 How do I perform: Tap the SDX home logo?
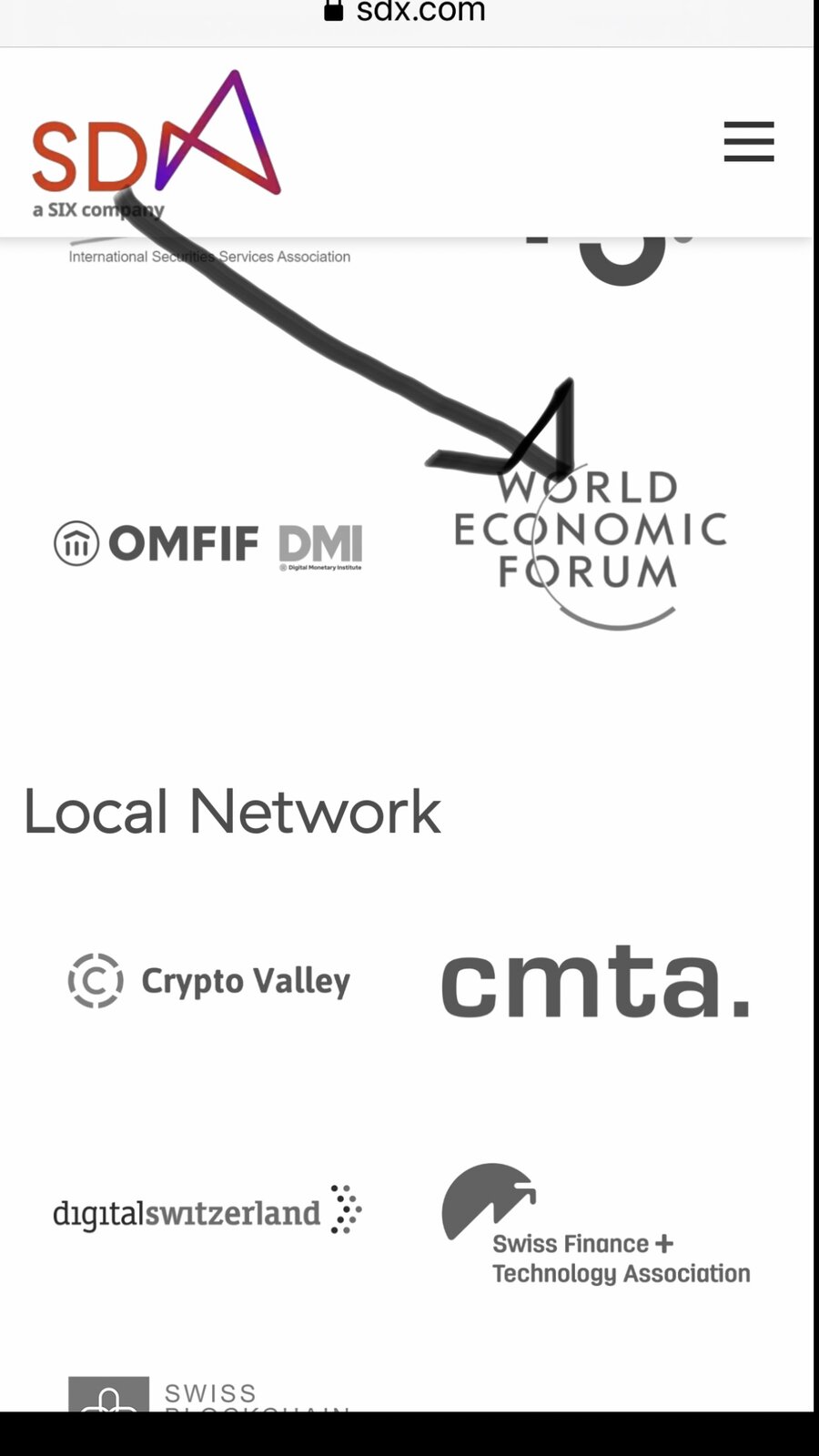(x=156, y=145)
